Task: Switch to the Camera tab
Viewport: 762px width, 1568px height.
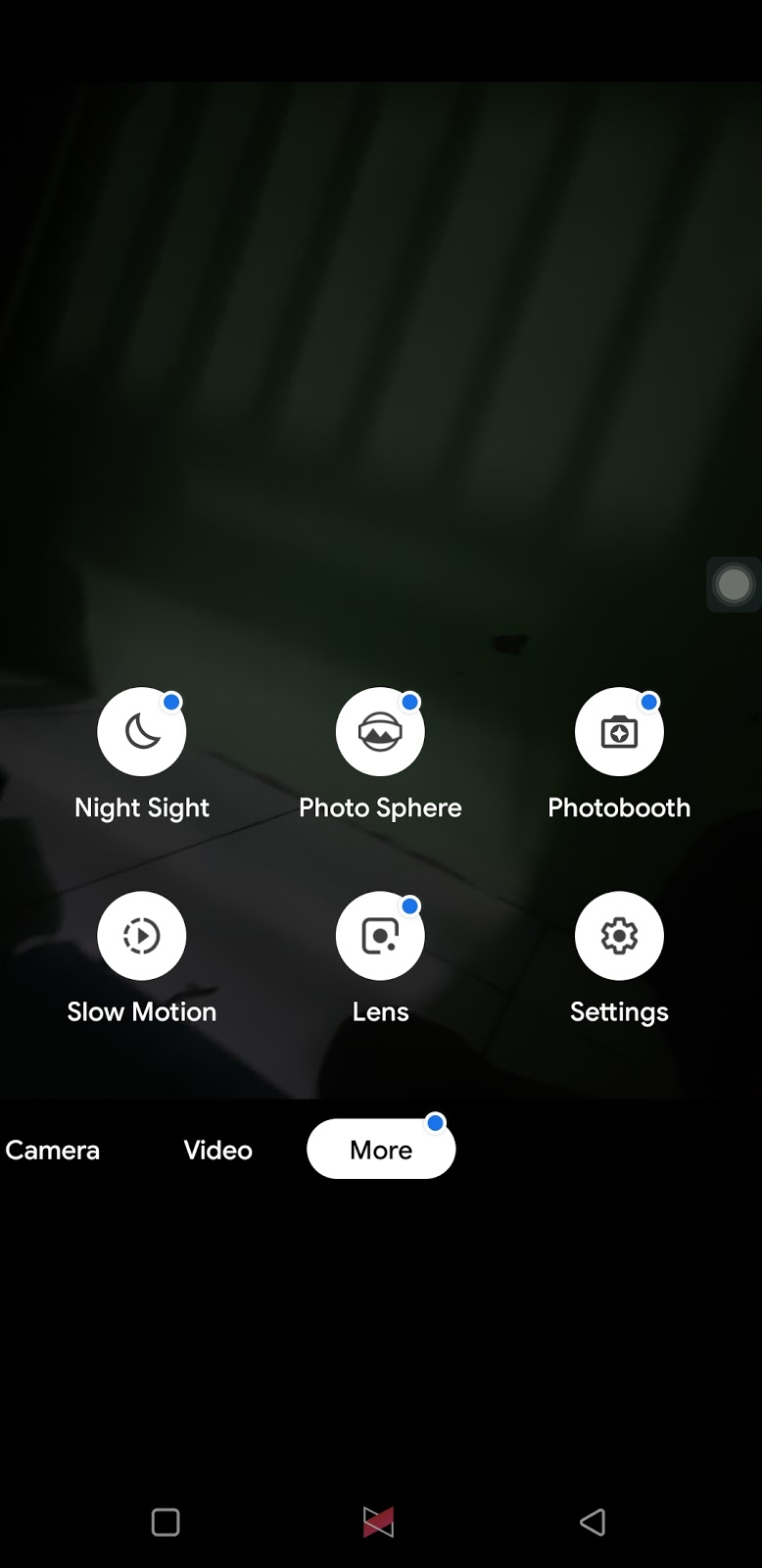Action: tap(53, 1150)
